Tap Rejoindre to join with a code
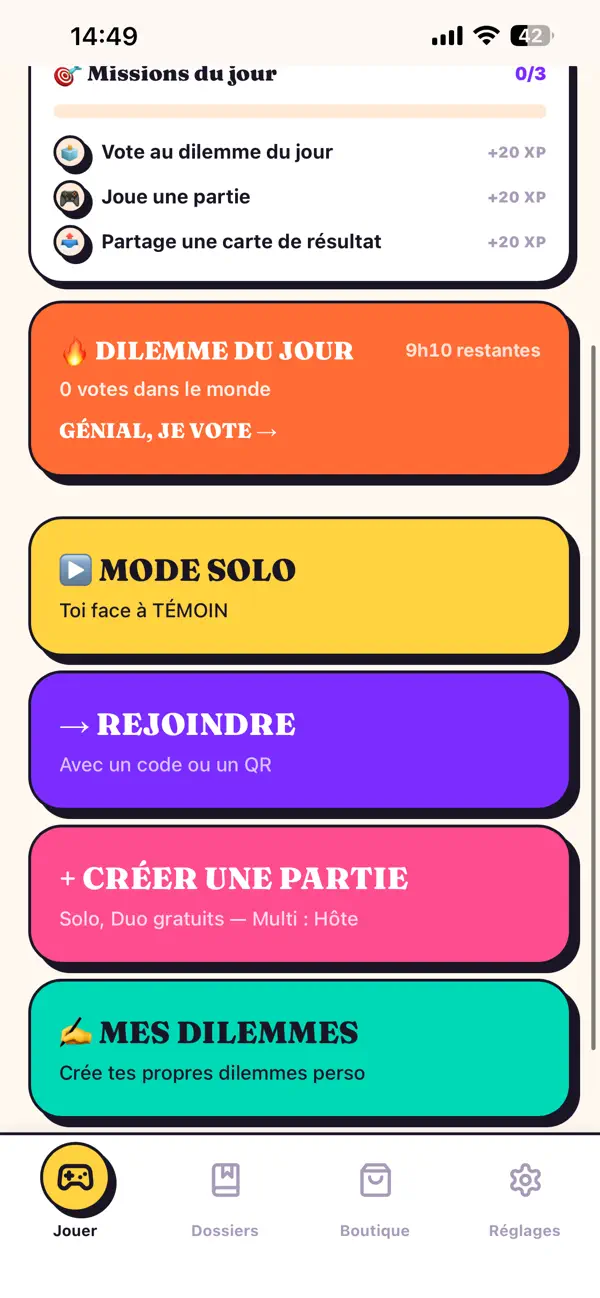Image resolution: width=600 pixels, height=1298 pixels. pos(299,740)
